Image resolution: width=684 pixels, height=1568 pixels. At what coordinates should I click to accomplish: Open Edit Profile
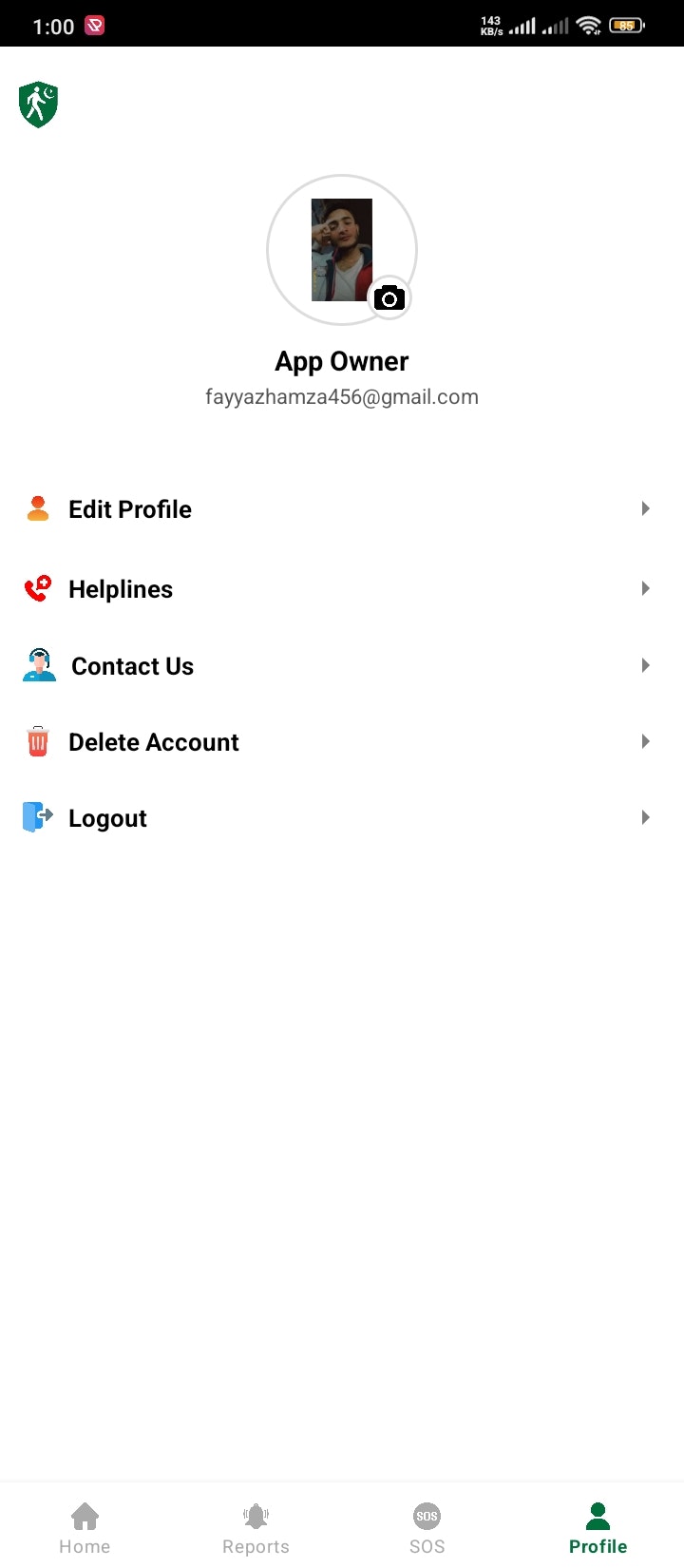pyautogui.click(x=130, y=509)
